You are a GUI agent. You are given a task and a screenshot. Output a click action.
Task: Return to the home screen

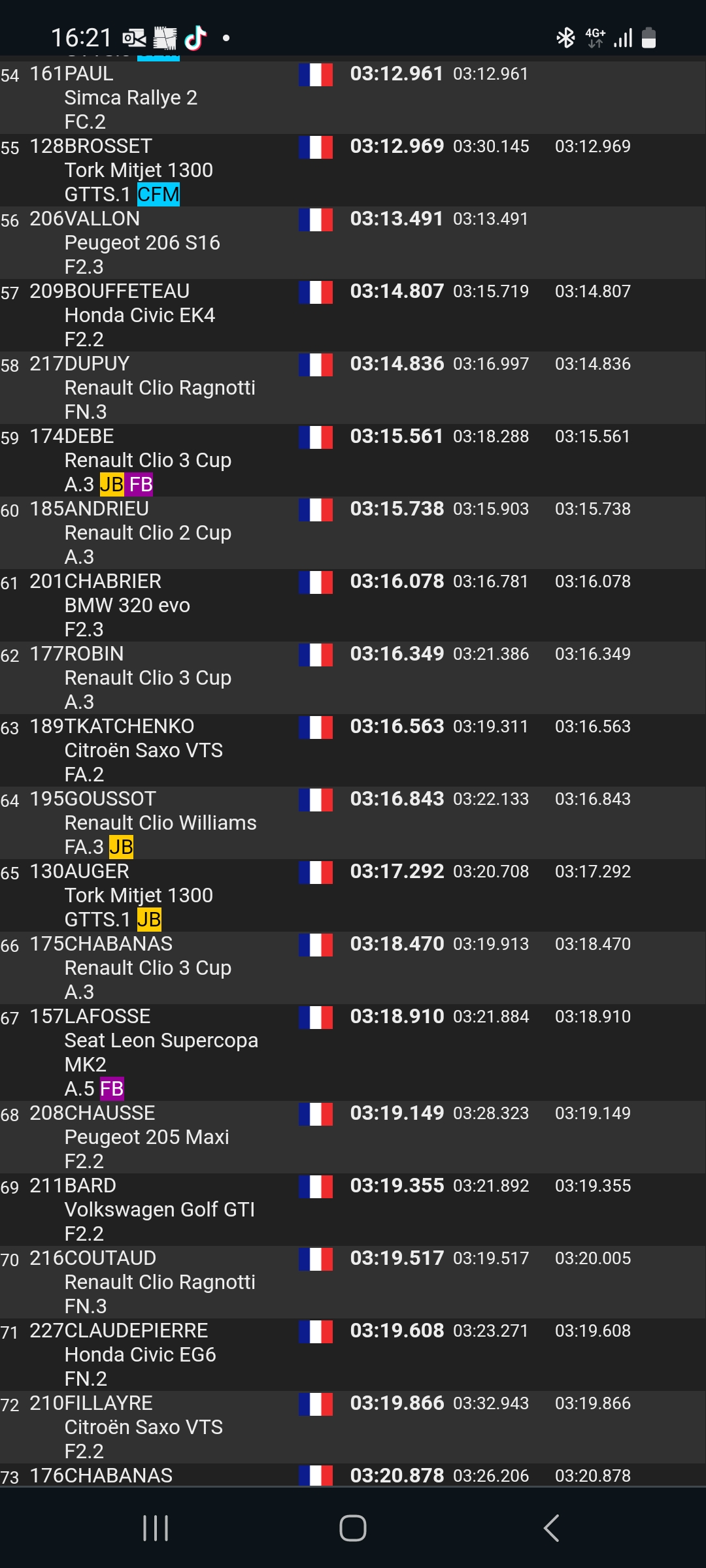tap(353, 1528)
